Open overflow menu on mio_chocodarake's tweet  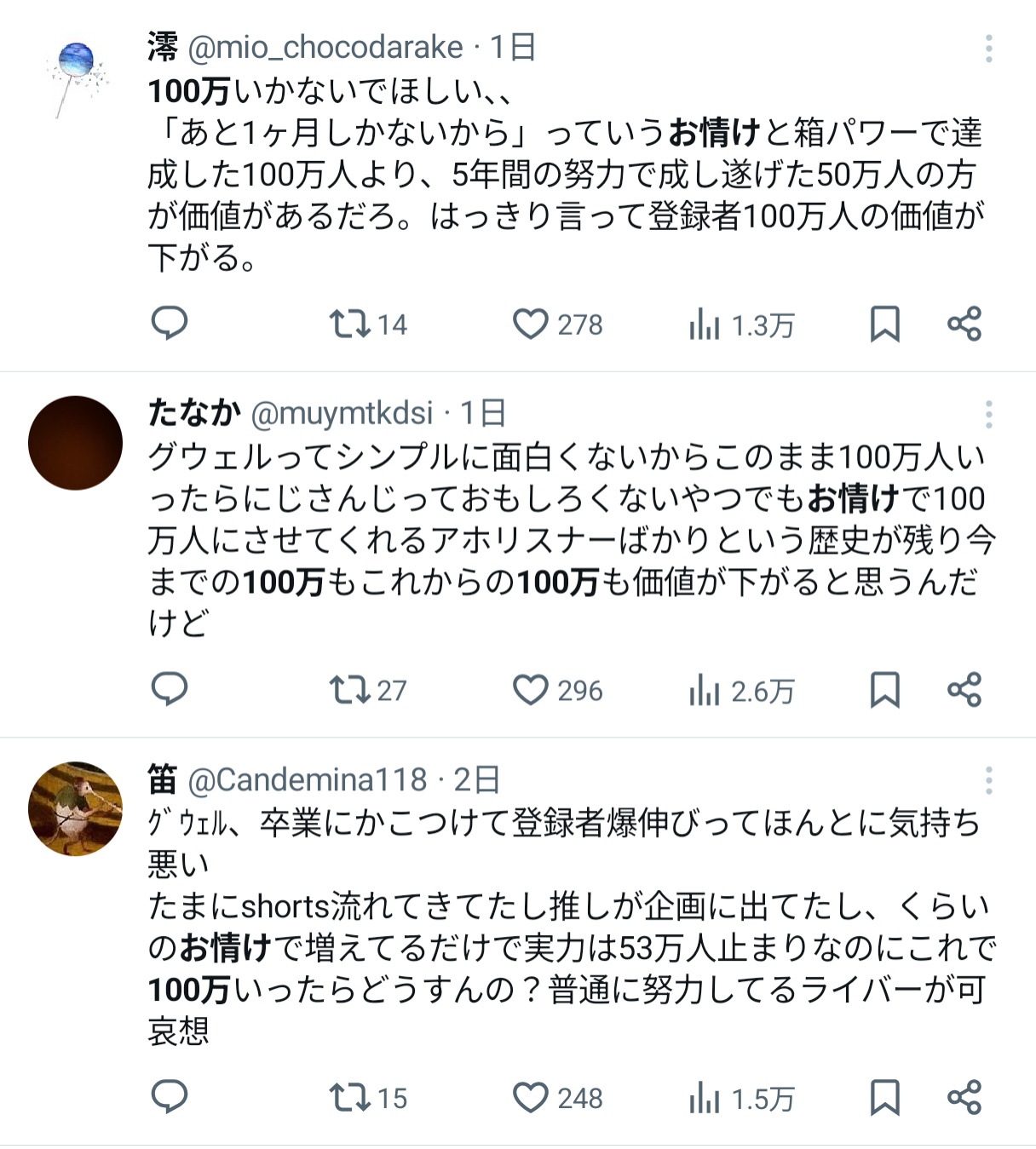(988, 49)
